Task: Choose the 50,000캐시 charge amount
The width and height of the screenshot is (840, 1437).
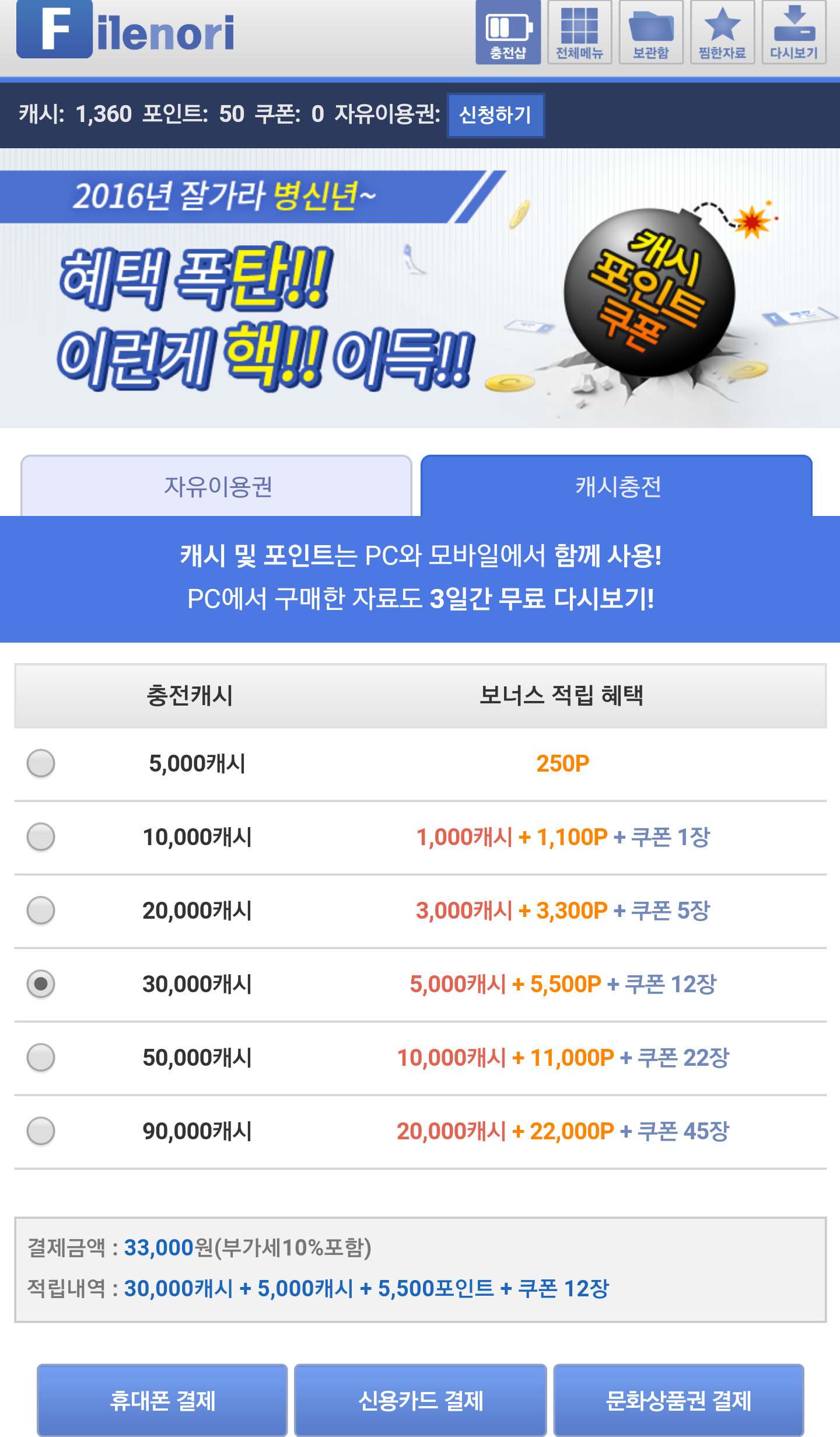Action: click(41, 1058)
